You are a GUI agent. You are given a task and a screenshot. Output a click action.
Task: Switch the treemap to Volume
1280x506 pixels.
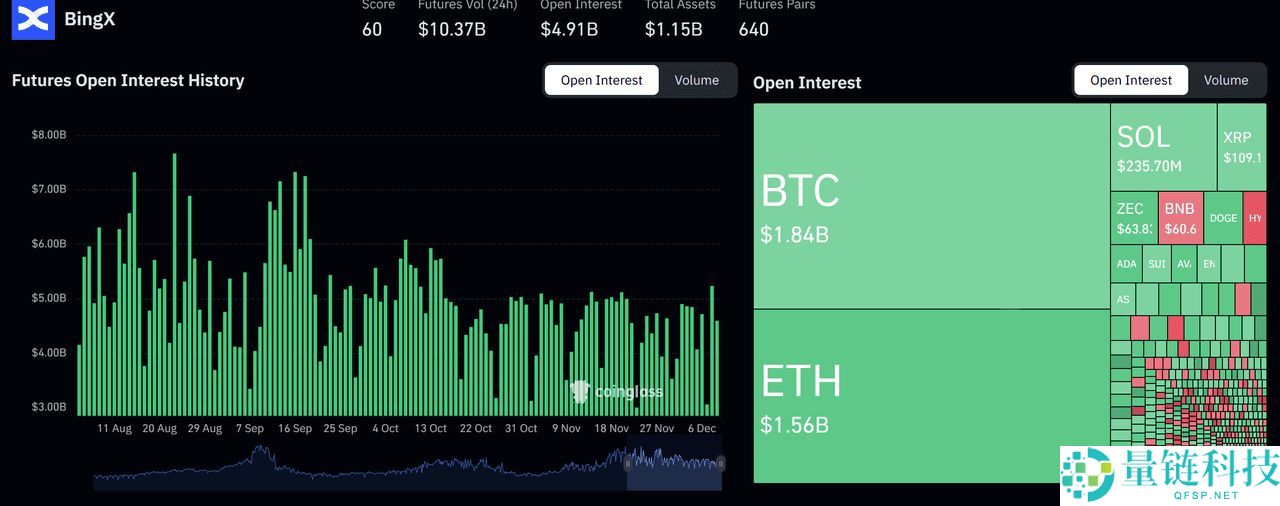[x=1225, y=81]
